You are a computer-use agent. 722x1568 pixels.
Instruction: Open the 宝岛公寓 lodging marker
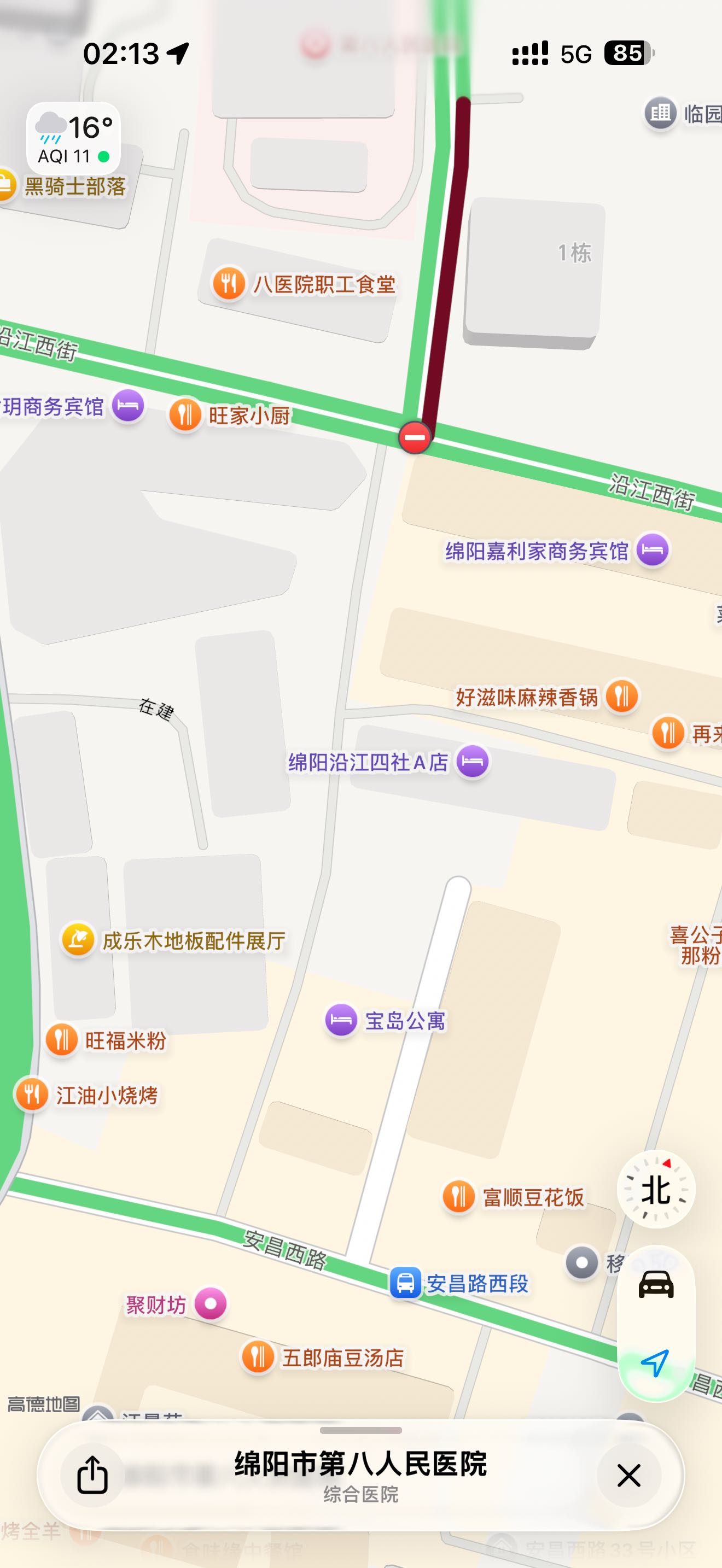coord(341,1020)
